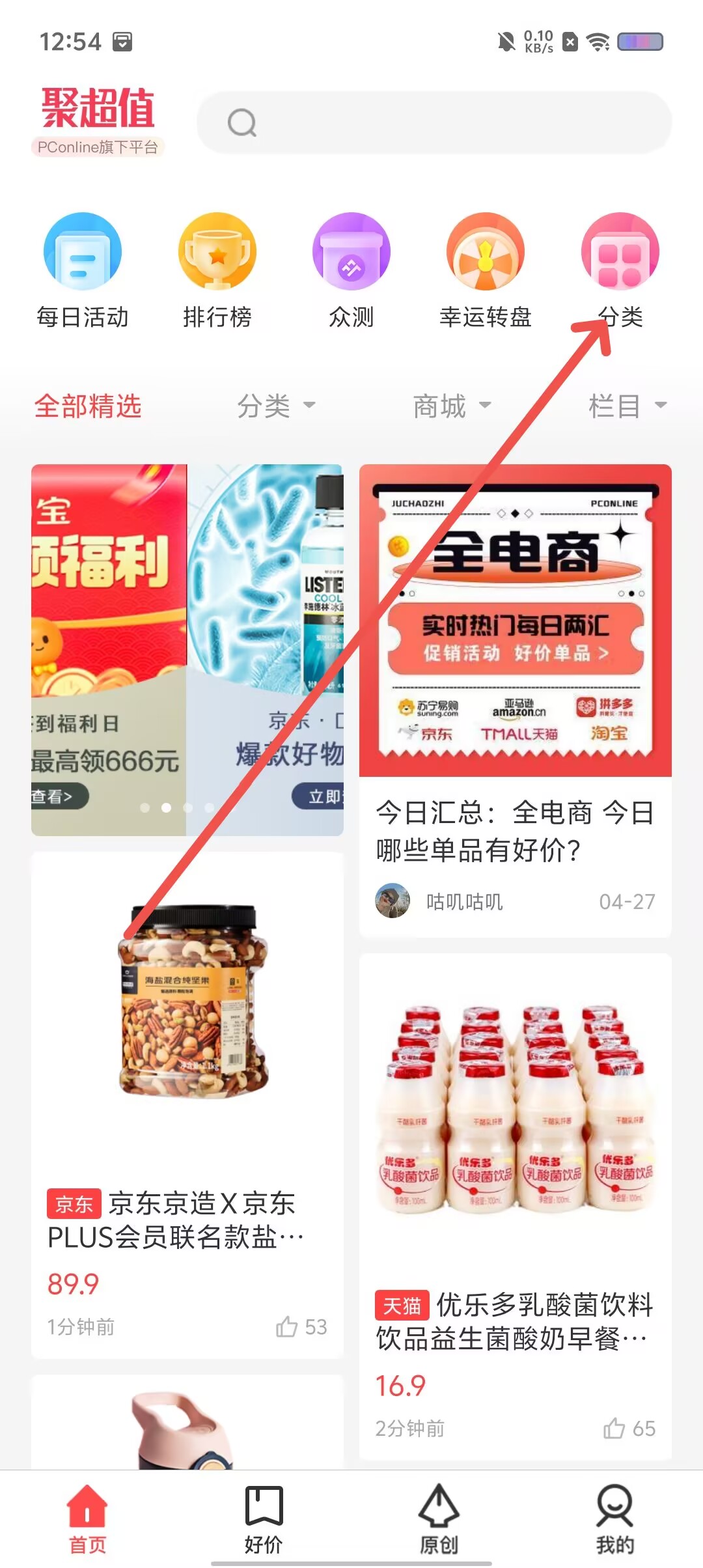Select the 全部精选 tab

88,406
